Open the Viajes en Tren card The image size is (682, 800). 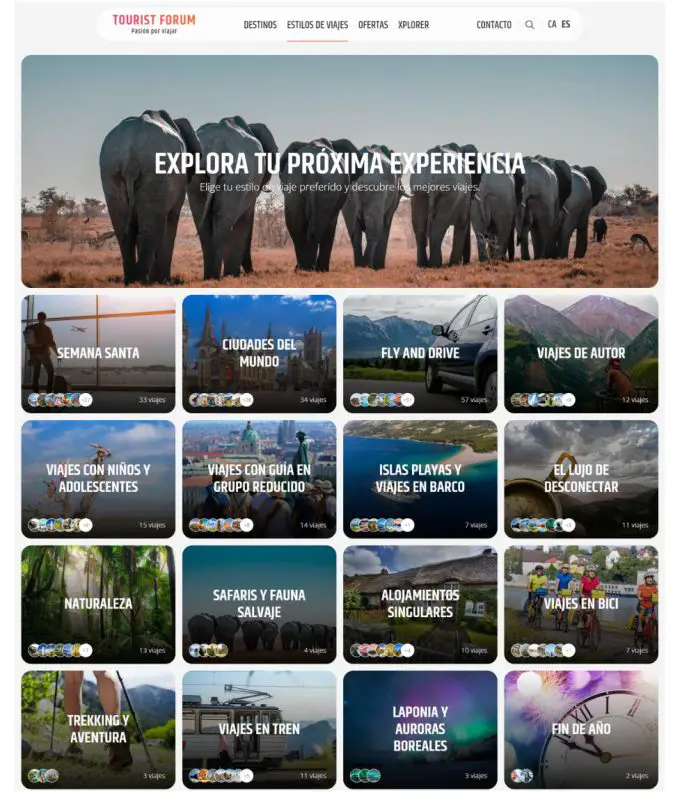(259, 729)
